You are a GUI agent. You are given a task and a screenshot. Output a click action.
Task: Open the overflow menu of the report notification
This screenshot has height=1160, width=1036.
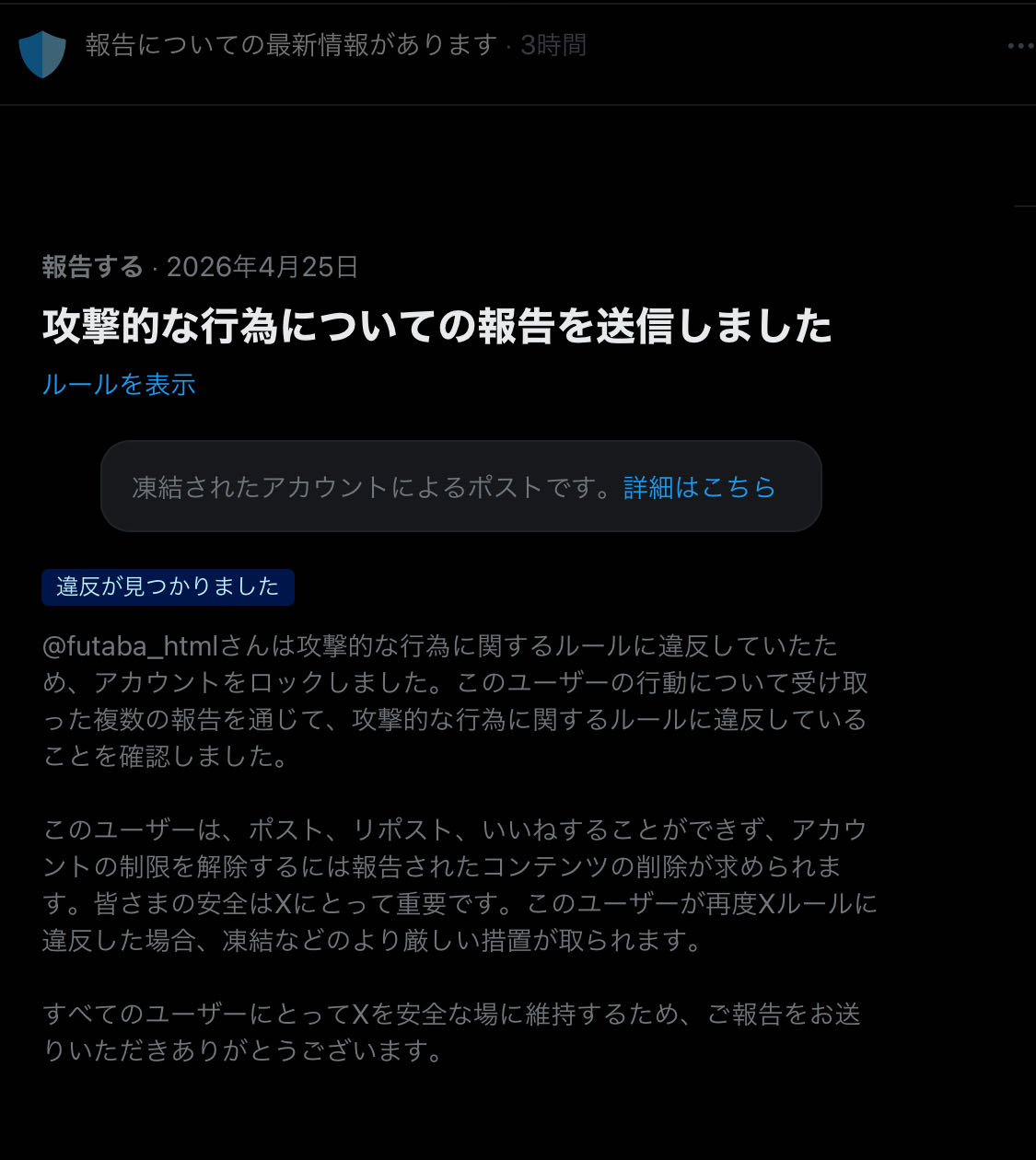coord(1020,45)
